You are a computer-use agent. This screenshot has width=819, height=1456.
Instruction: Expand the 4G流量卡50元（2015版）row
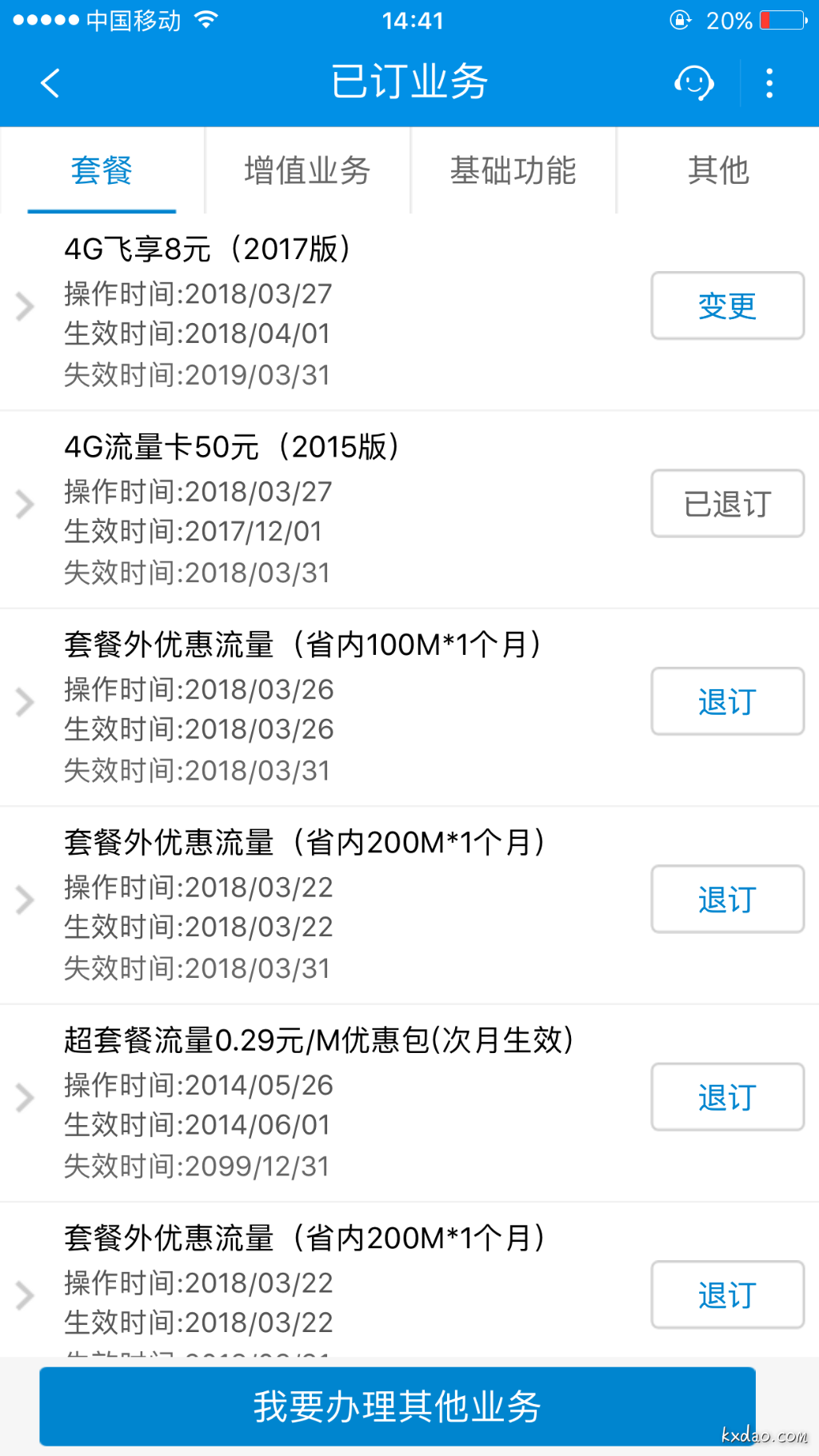point(26,505)
